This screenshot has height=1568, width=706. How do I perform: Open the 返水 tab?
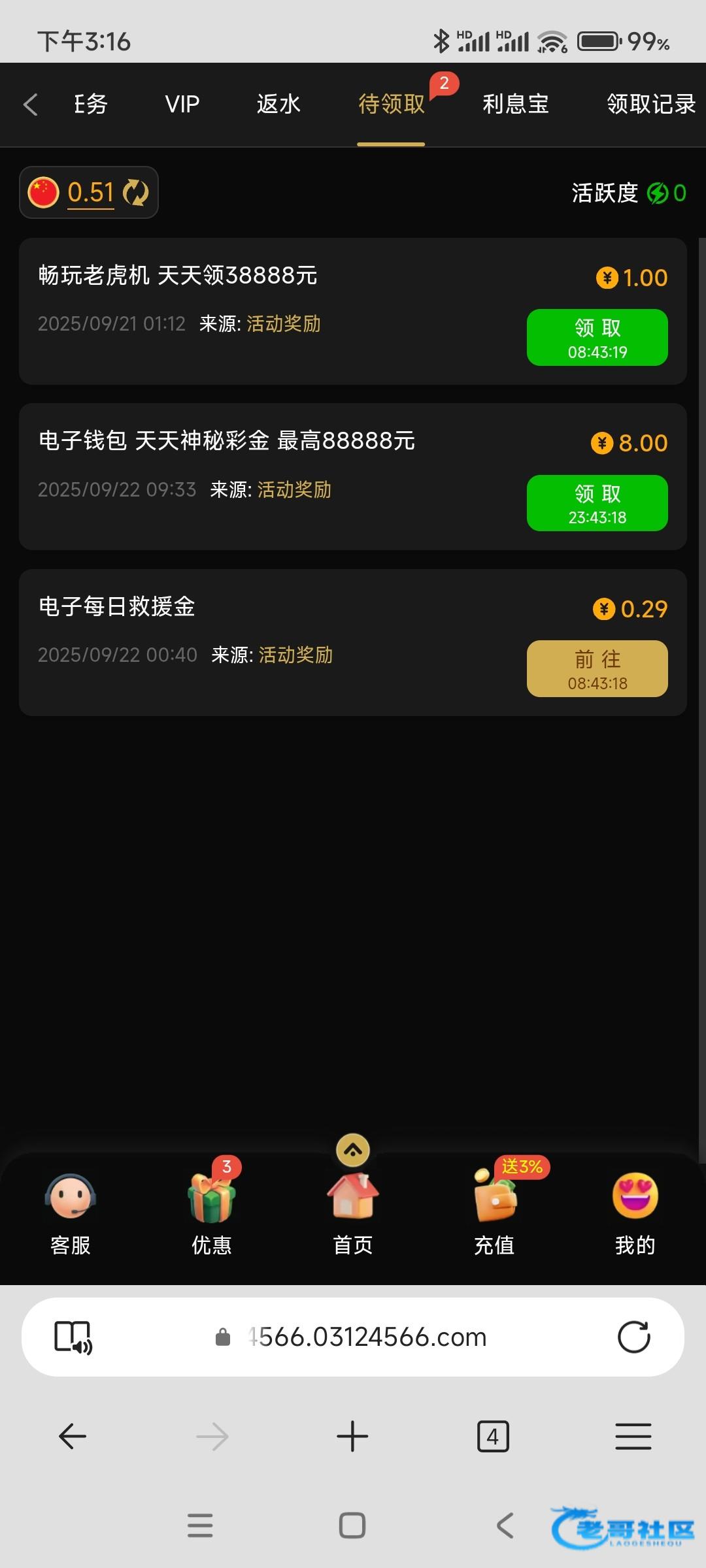tap(278, 104)
